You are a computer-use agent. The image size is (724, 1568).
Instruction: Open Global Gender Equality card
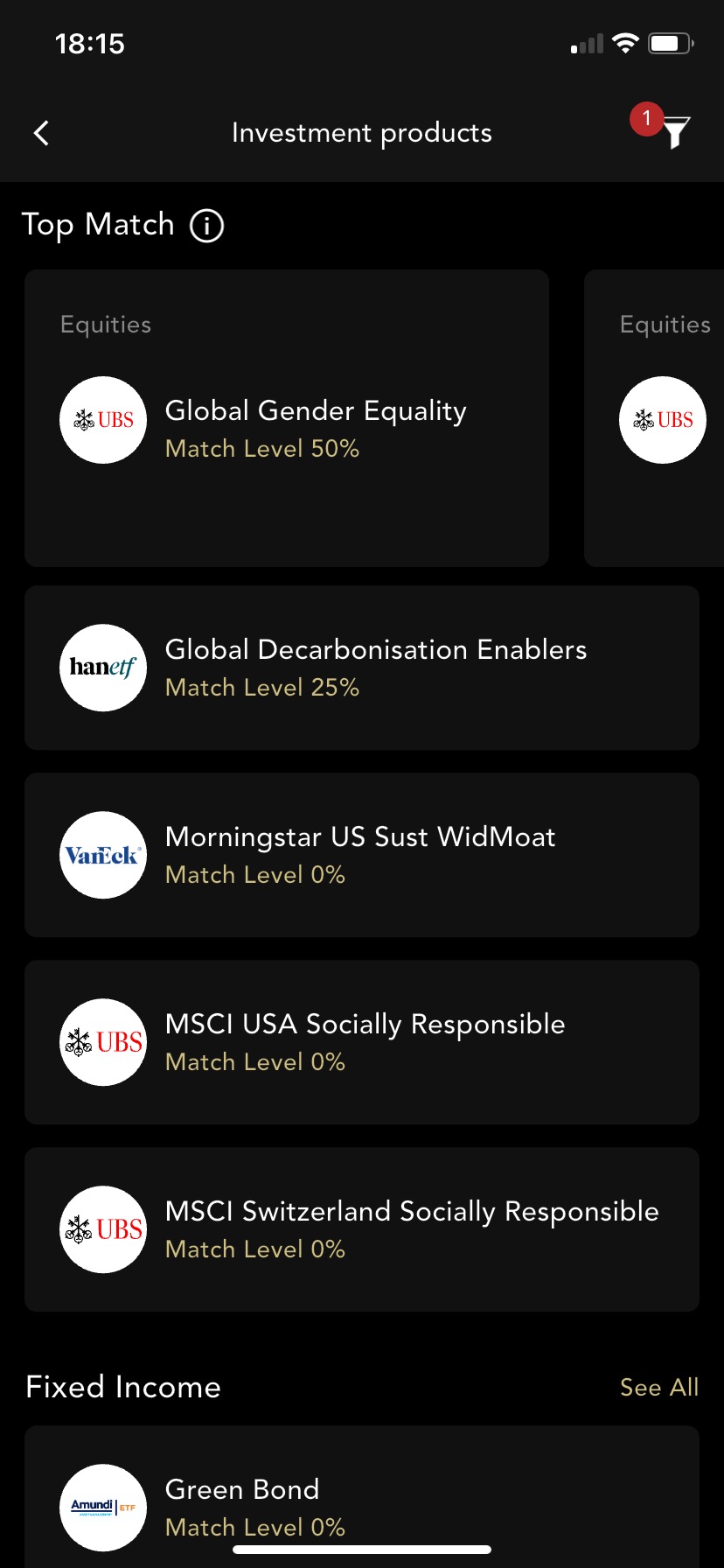coord(287,418)
